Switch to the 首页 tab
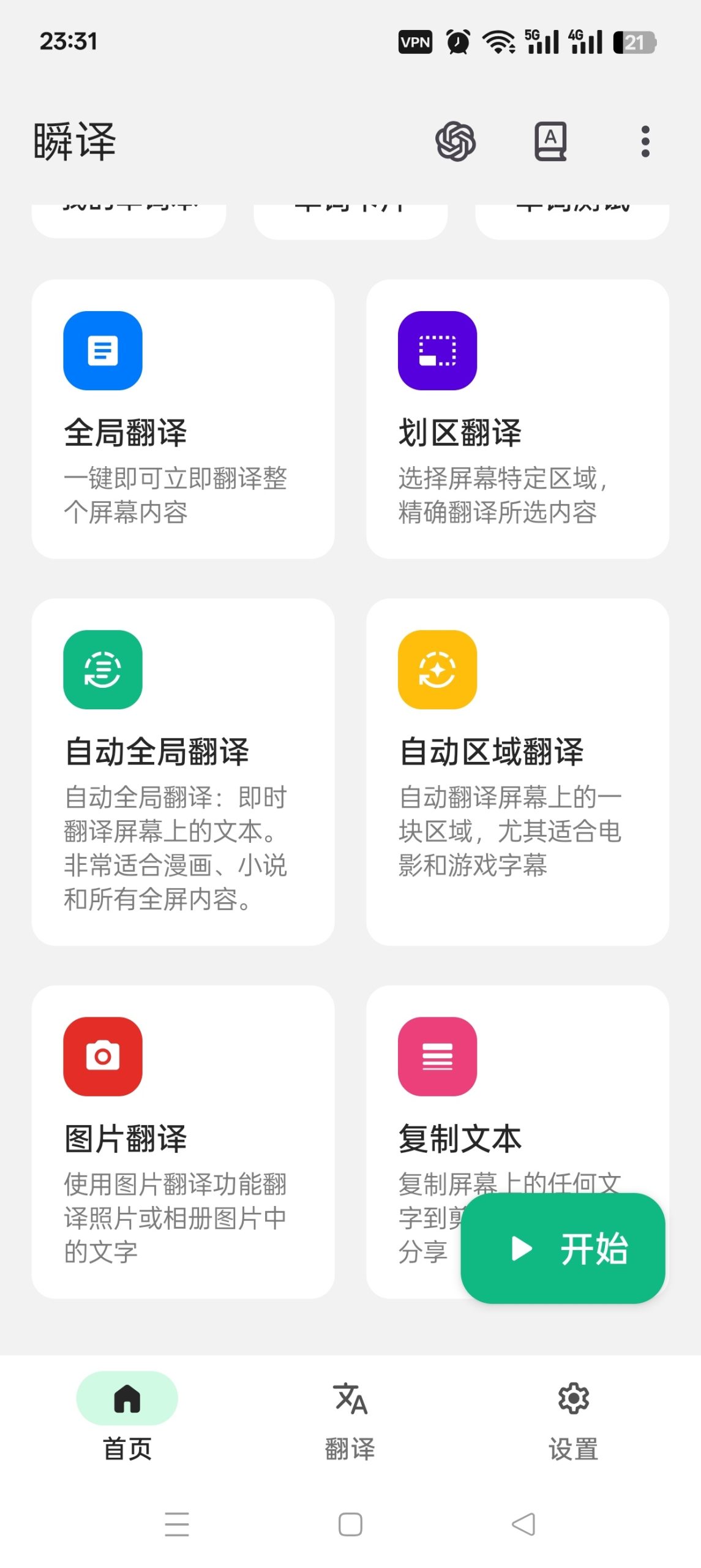The height and width of the screenshot is (1568, 701). pos(126,1421)
